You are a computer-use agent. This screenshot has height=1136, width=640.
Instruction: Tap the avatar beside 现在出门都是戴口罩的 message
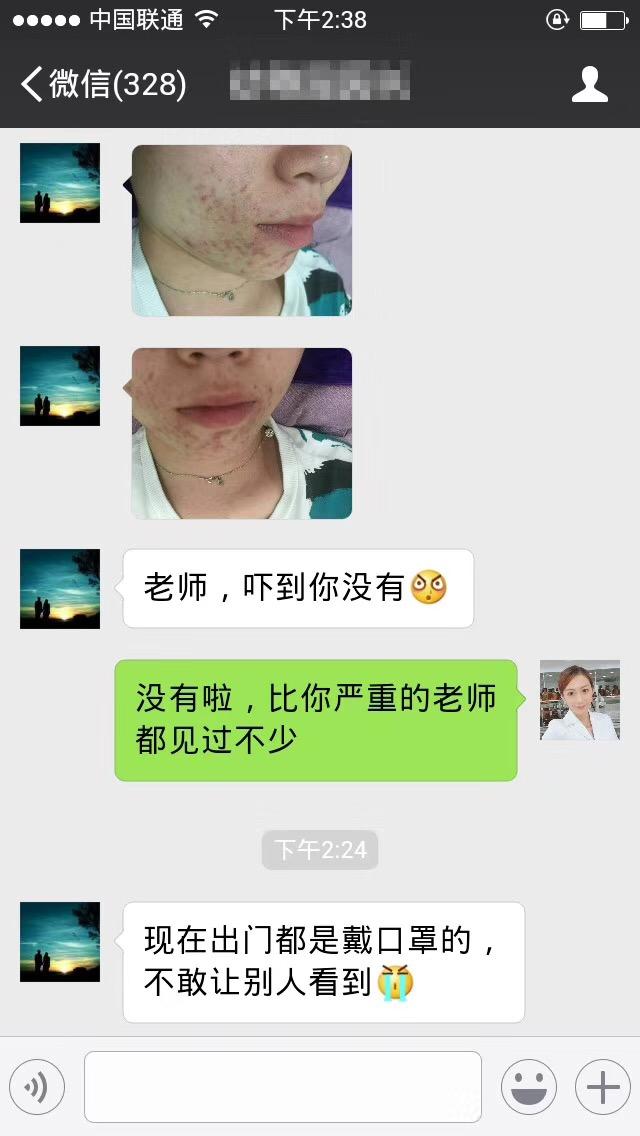tap(60, 941)
